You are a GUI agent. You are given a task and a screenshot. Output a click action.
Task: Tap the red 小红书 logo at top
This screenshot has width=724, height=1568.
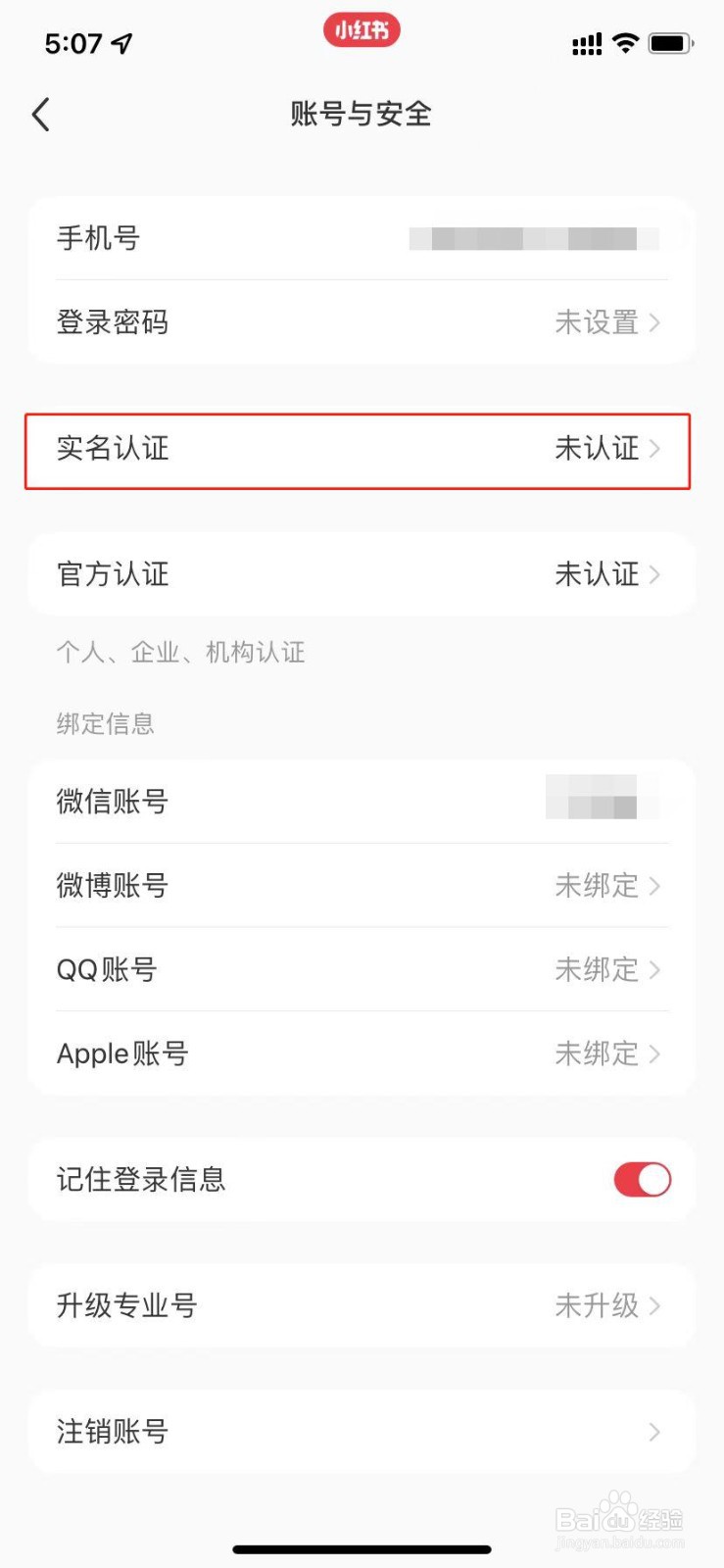click(362, 30)
